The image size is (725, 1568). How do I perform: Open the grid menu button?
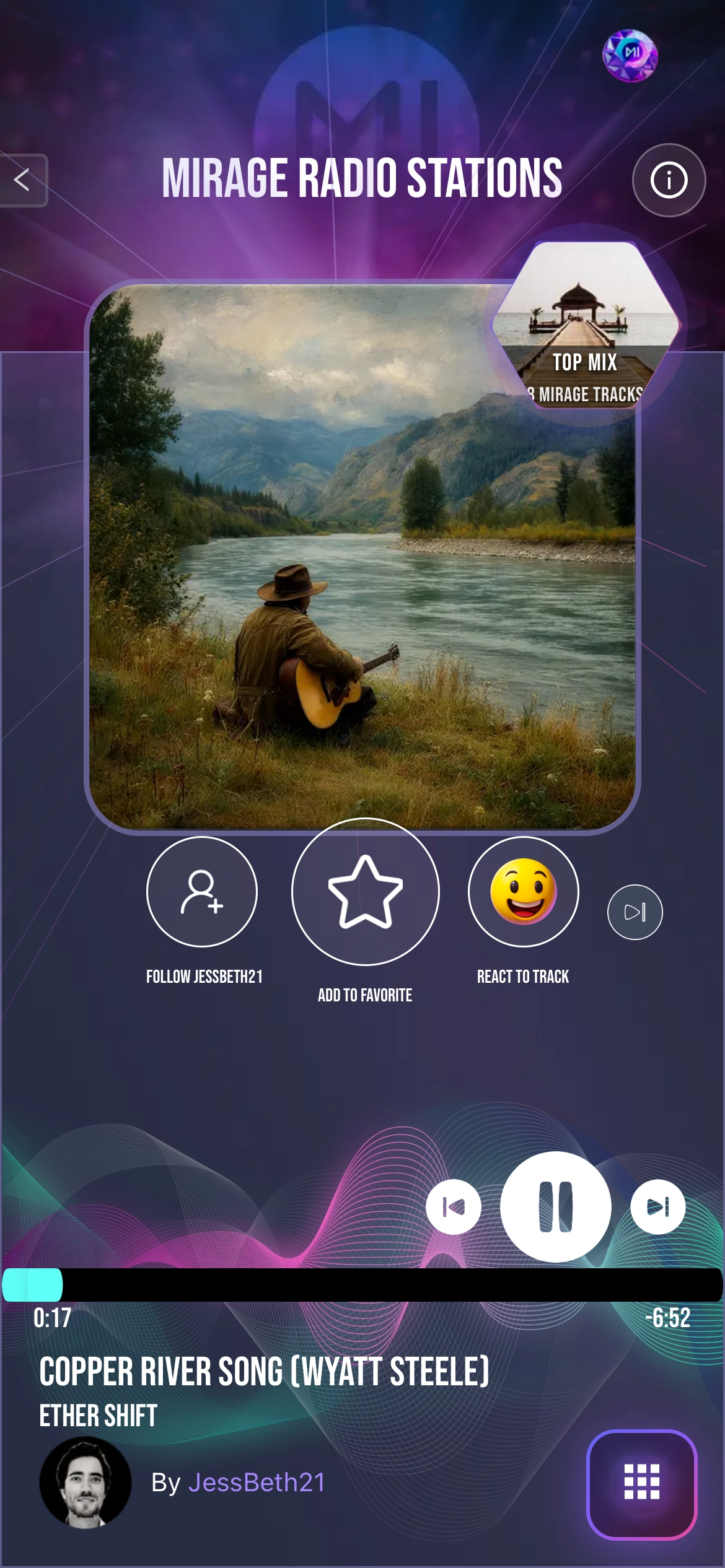(x=641, y=1484)
